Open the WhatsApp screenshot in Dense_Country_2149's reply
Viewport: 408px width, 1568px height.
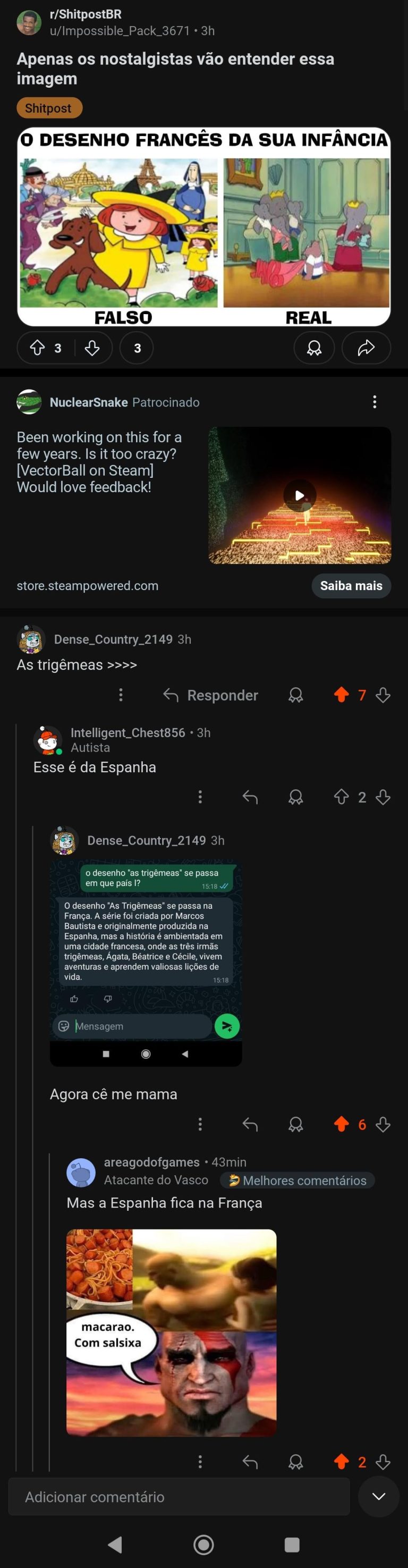click(146, 962)
